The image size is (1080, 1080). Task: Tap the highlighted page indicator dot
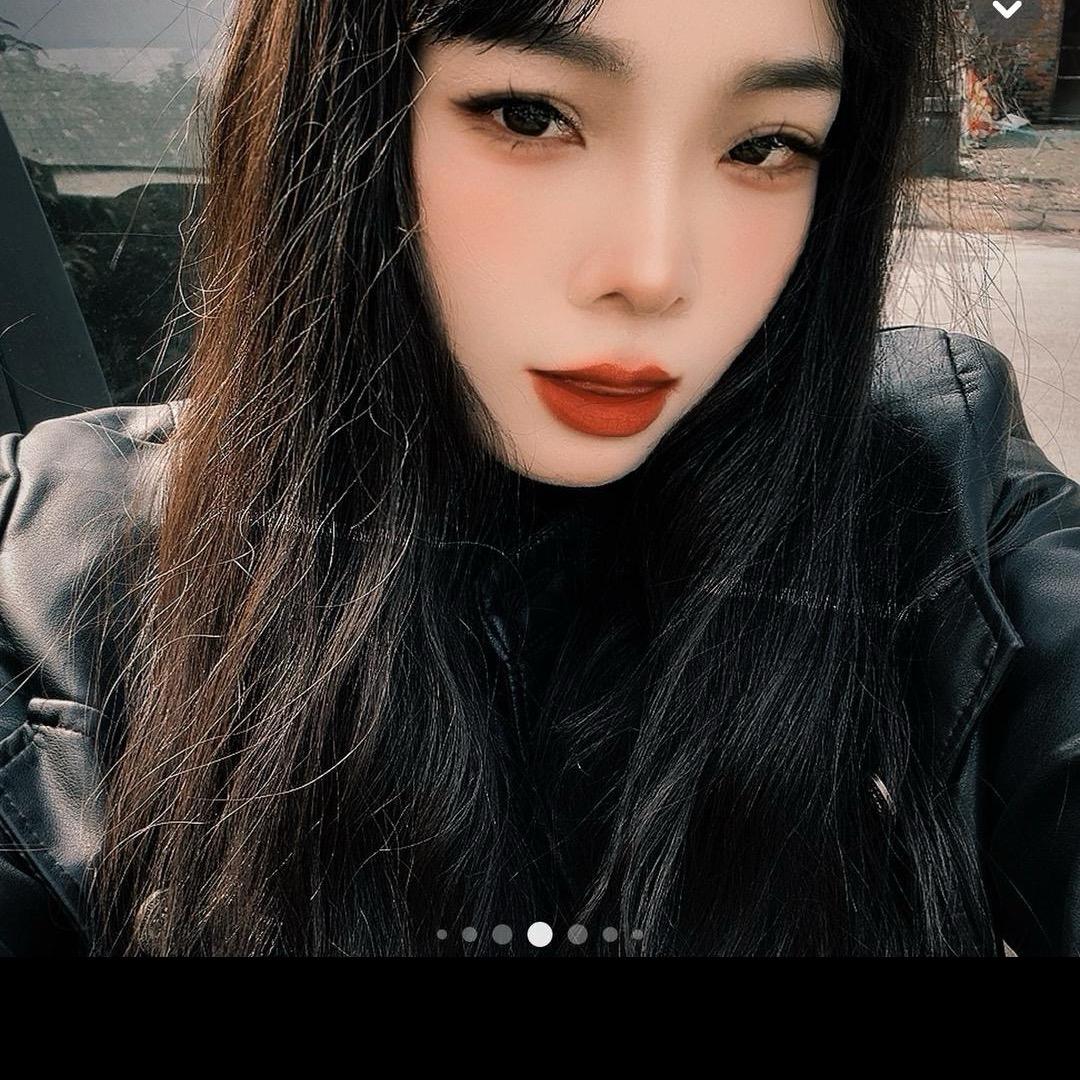(540, 934)
